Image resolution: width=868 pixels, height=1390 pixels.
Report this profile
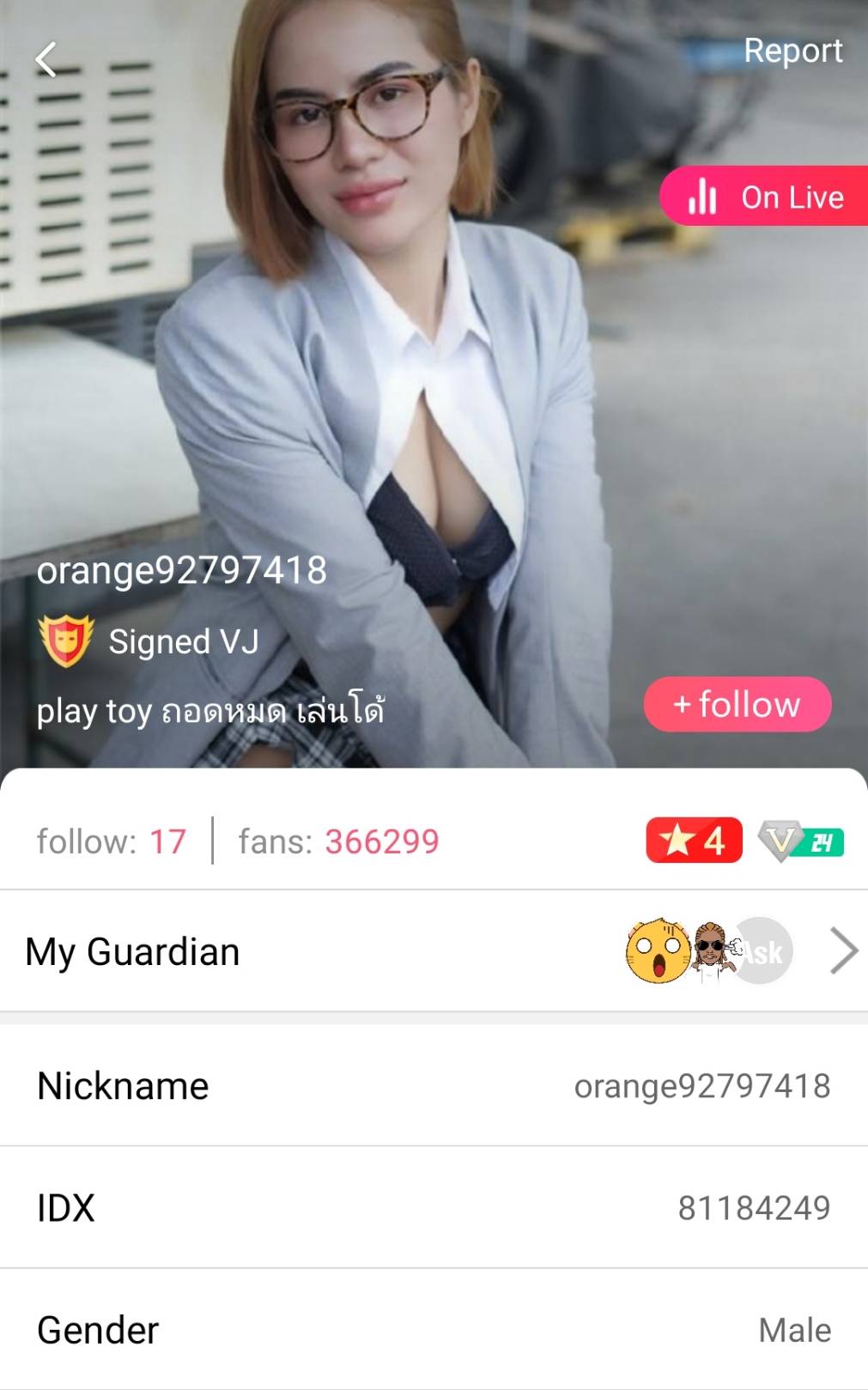pos(792,51)
